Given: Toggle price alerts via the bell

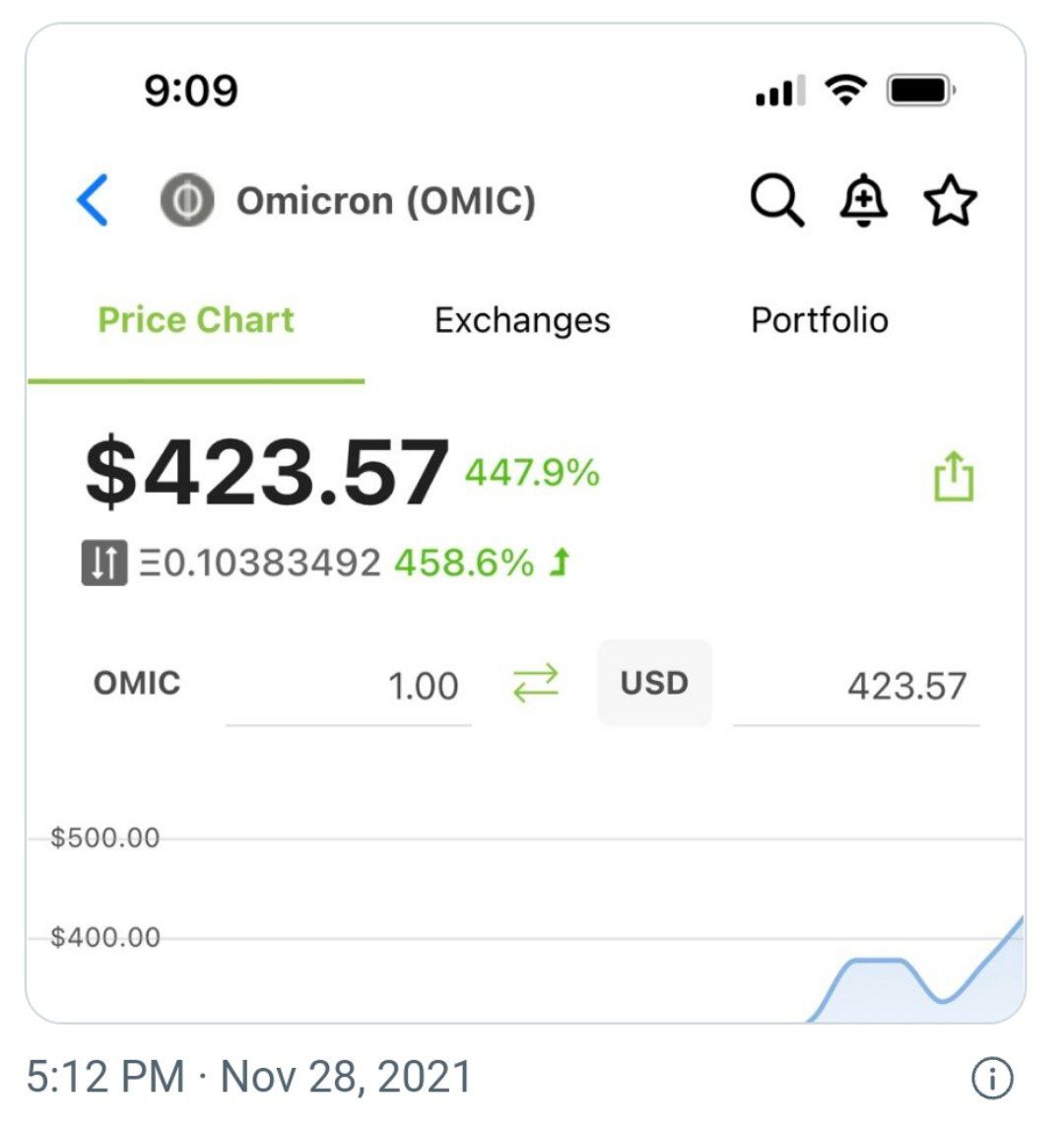Looking at the screenshot, I should coord(864,201).
